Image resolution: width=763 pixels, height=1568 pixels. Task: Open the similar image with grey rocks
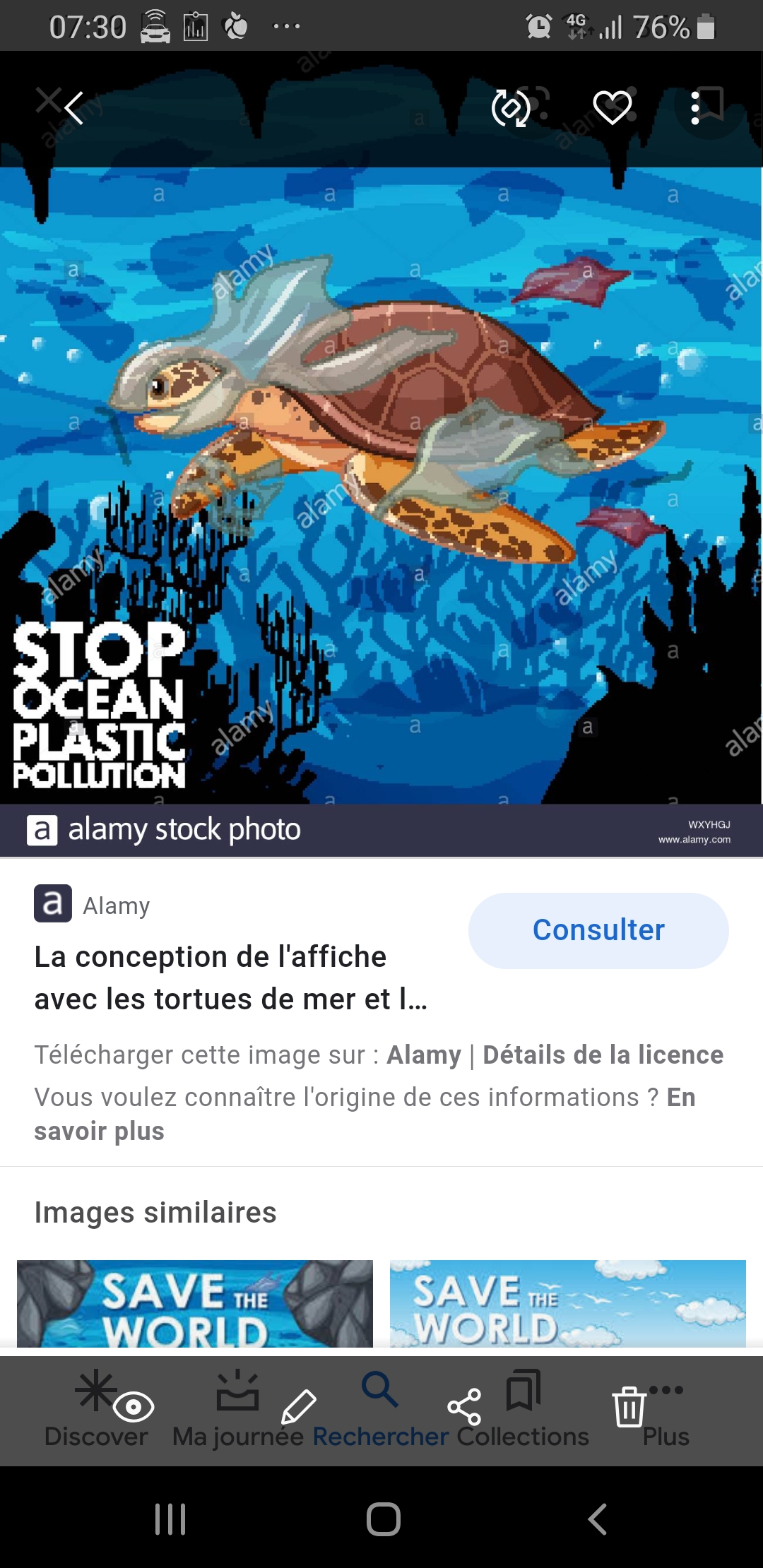(x=195, y=1303)
